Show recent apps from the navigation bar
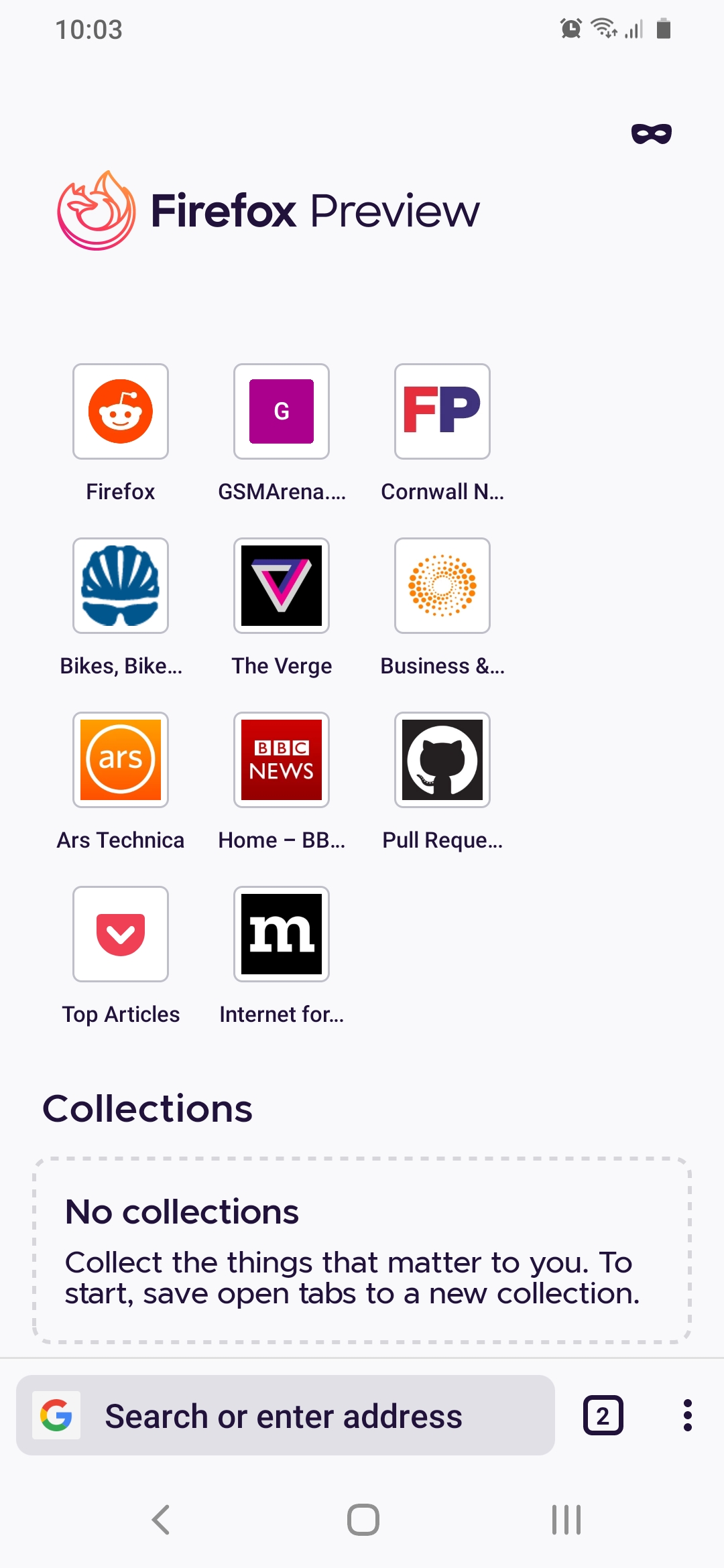 point(566,1519)
